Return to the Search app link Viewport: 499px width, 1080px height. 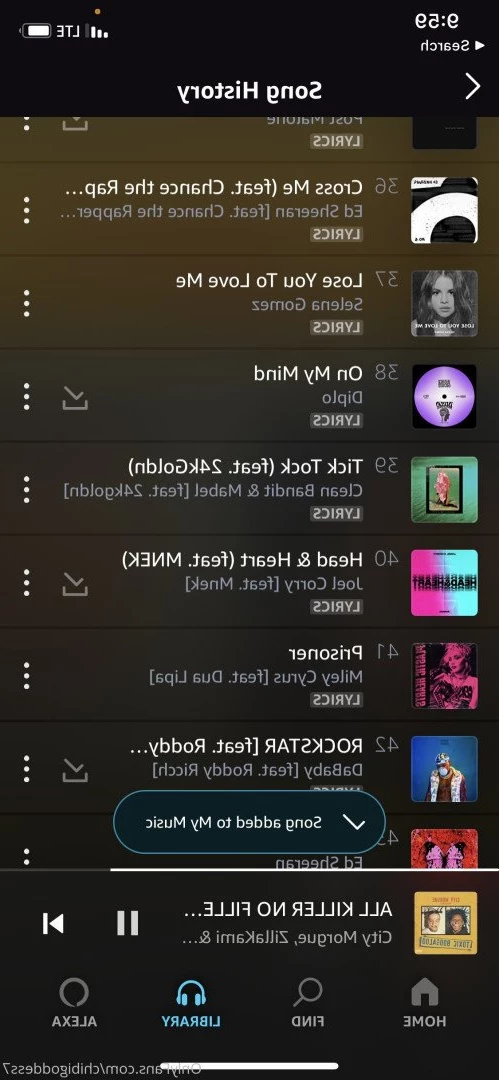(x=445, y=46)
